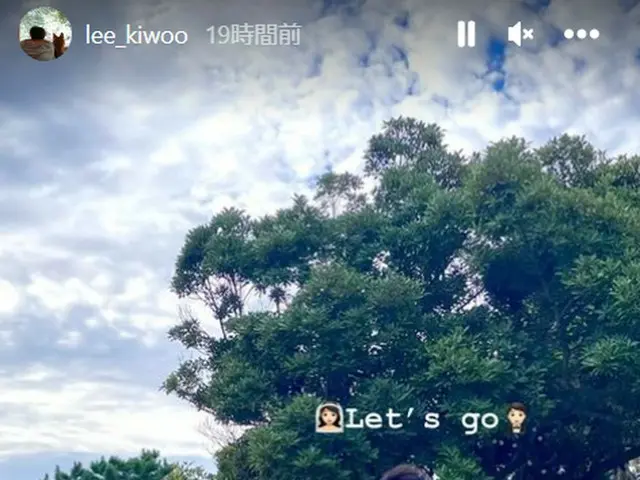Image resolution: width=640 pixels, height=480 pixels.
Task: Open lee_kiwoo's profile picture
Action: point(45,34)
